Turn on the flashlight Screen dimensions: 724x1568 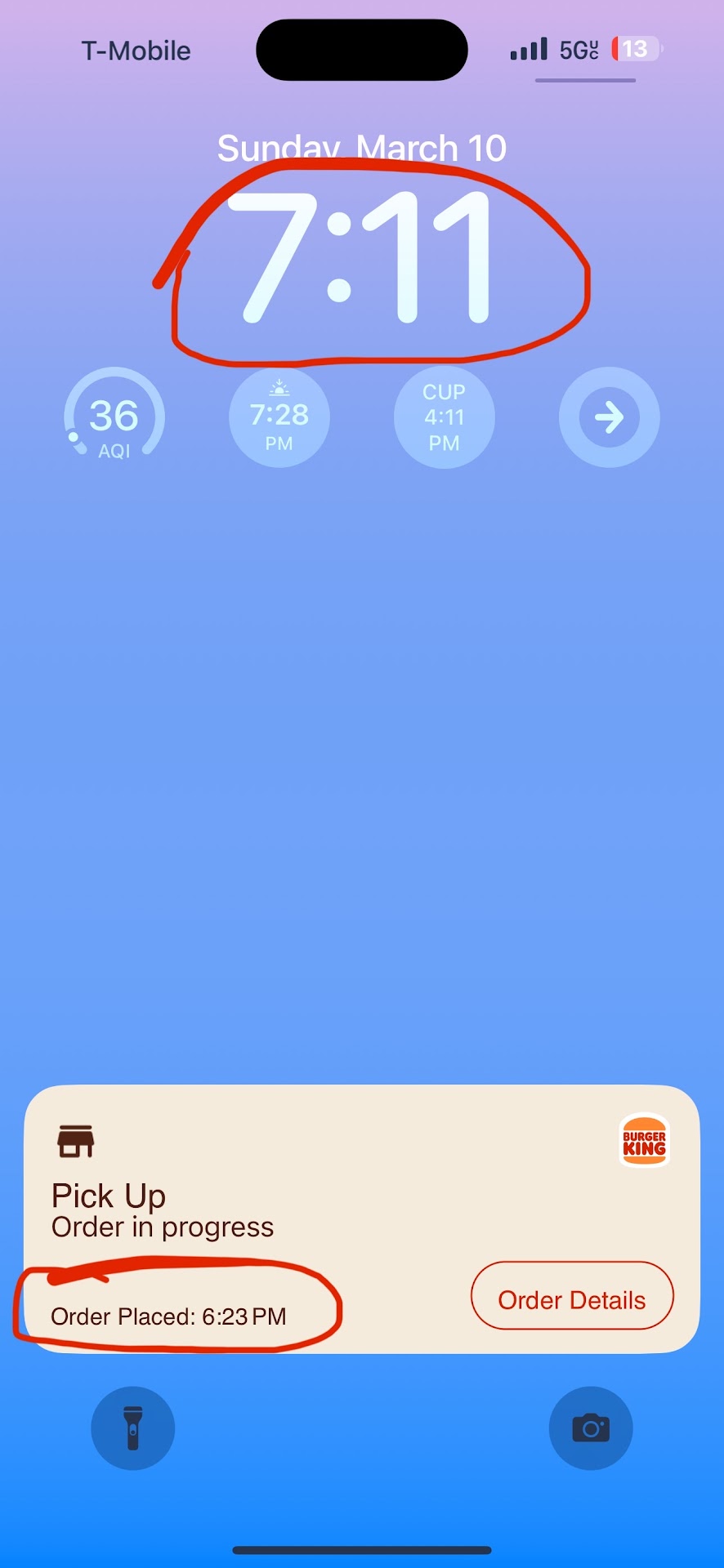[133, 1428]
